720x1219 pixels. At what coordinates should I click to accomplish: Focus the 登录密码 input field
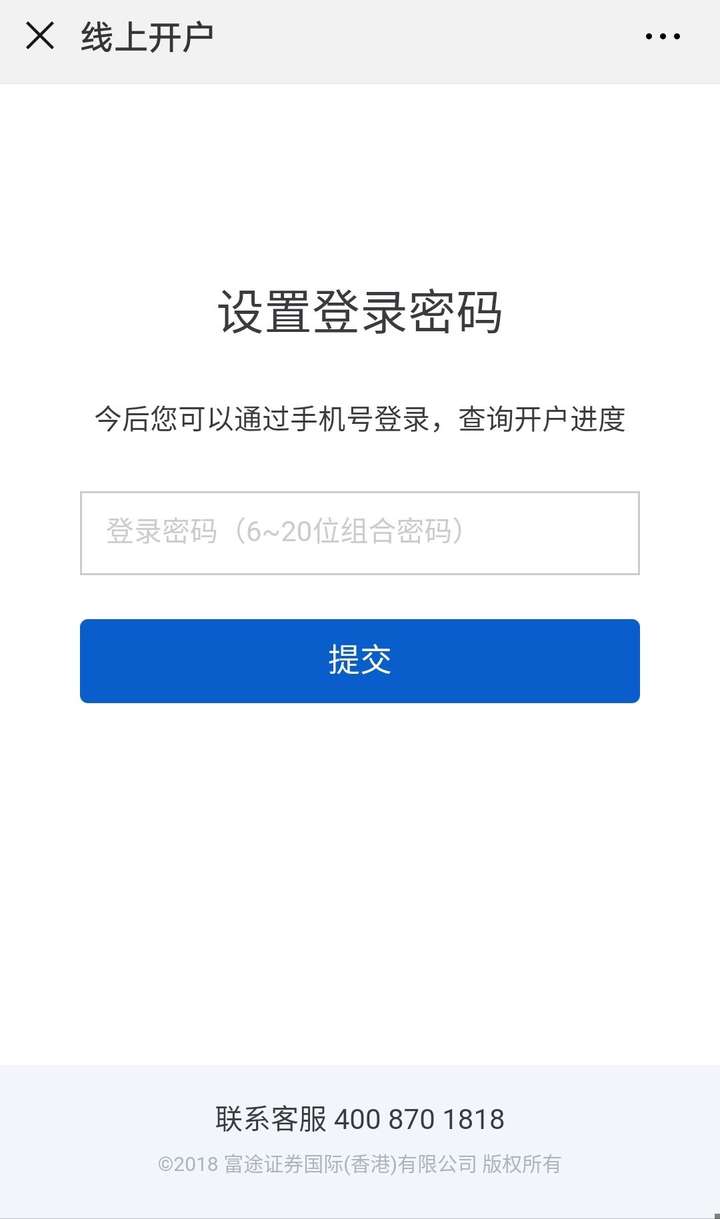click(x=360, y=532)
